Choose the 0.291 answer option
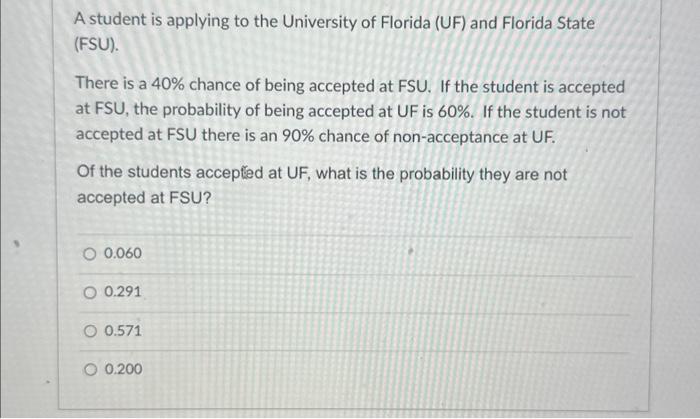Screen dimensions: 700x419 (x=90, y=292)
